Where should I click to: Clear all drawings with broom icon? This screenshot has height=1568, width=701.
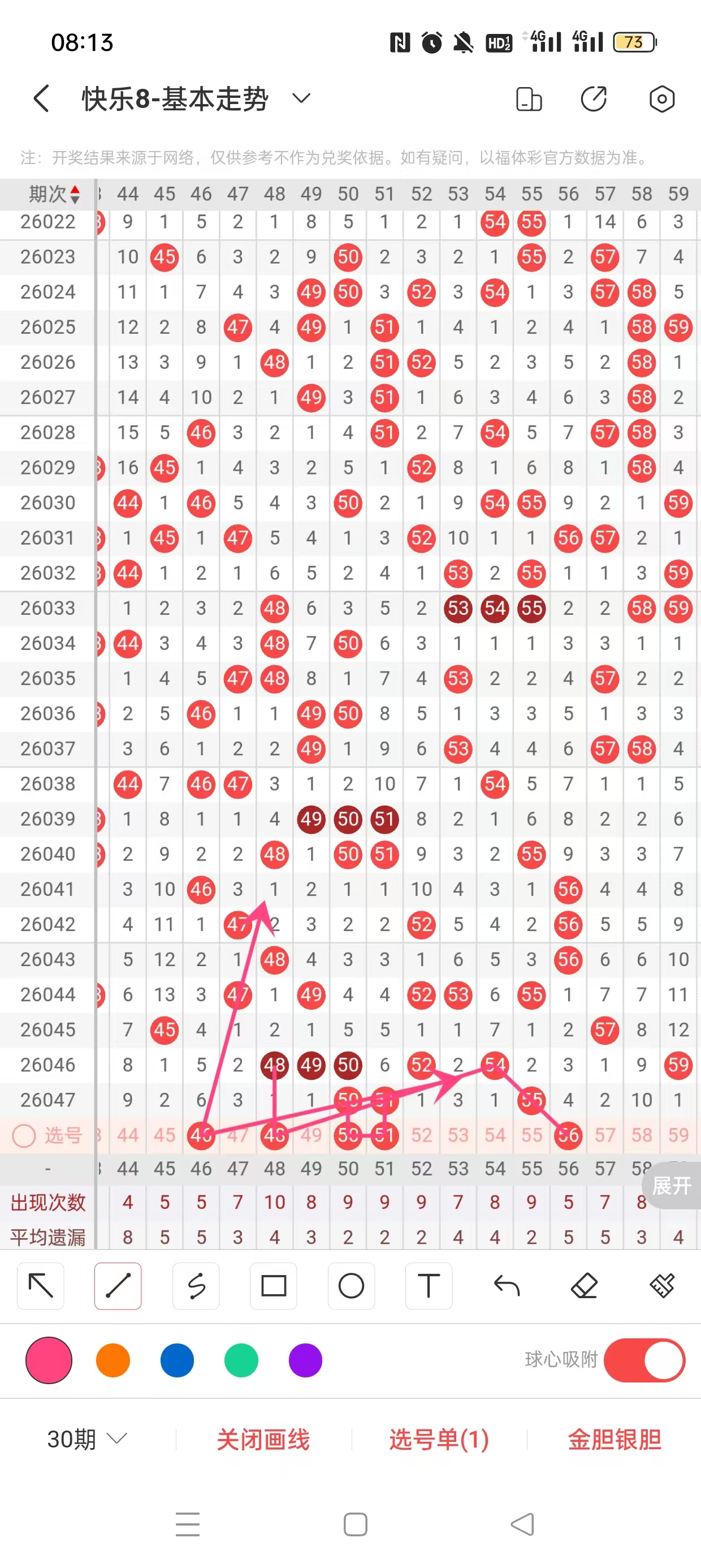[661, 1286]
